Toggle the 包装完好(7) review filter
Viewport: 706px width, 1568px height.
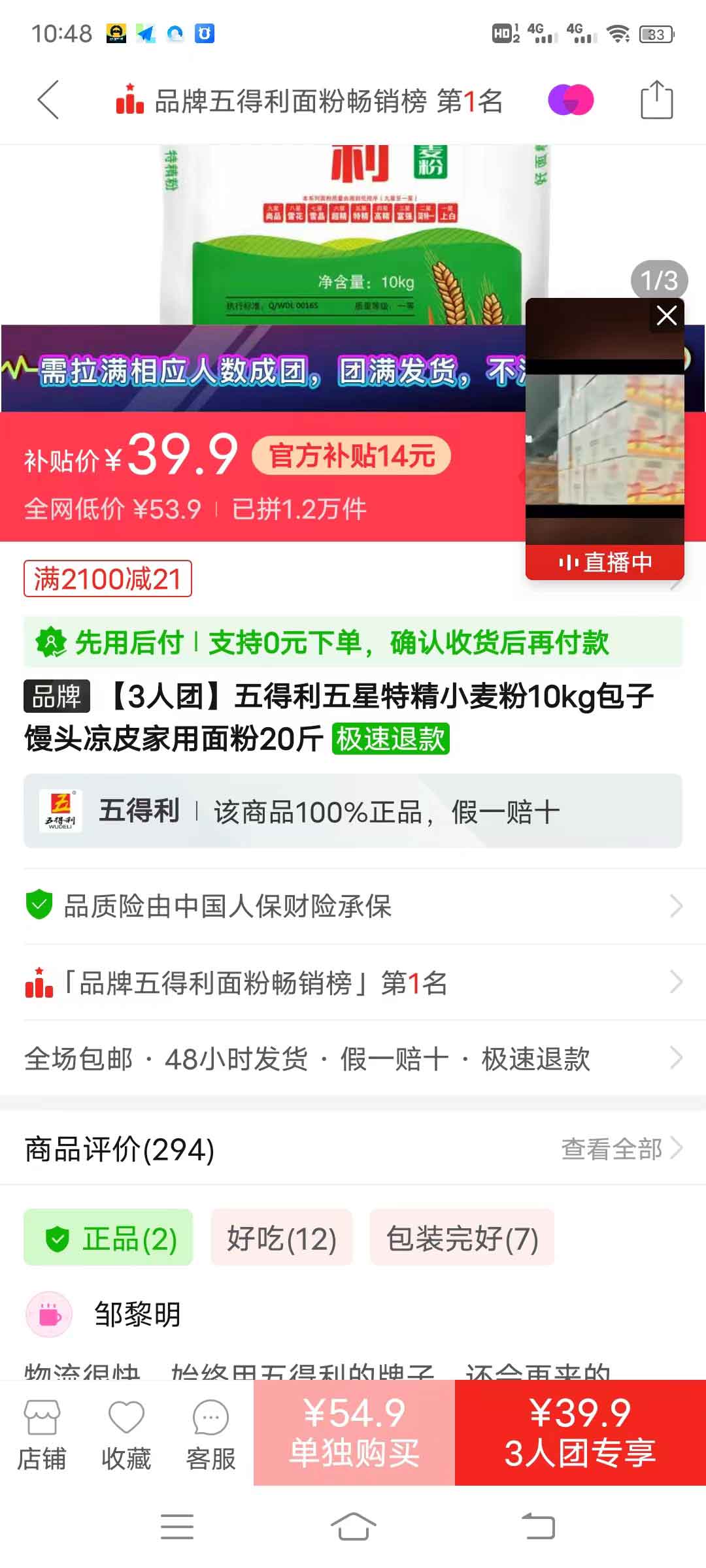tap(462, 1238)
